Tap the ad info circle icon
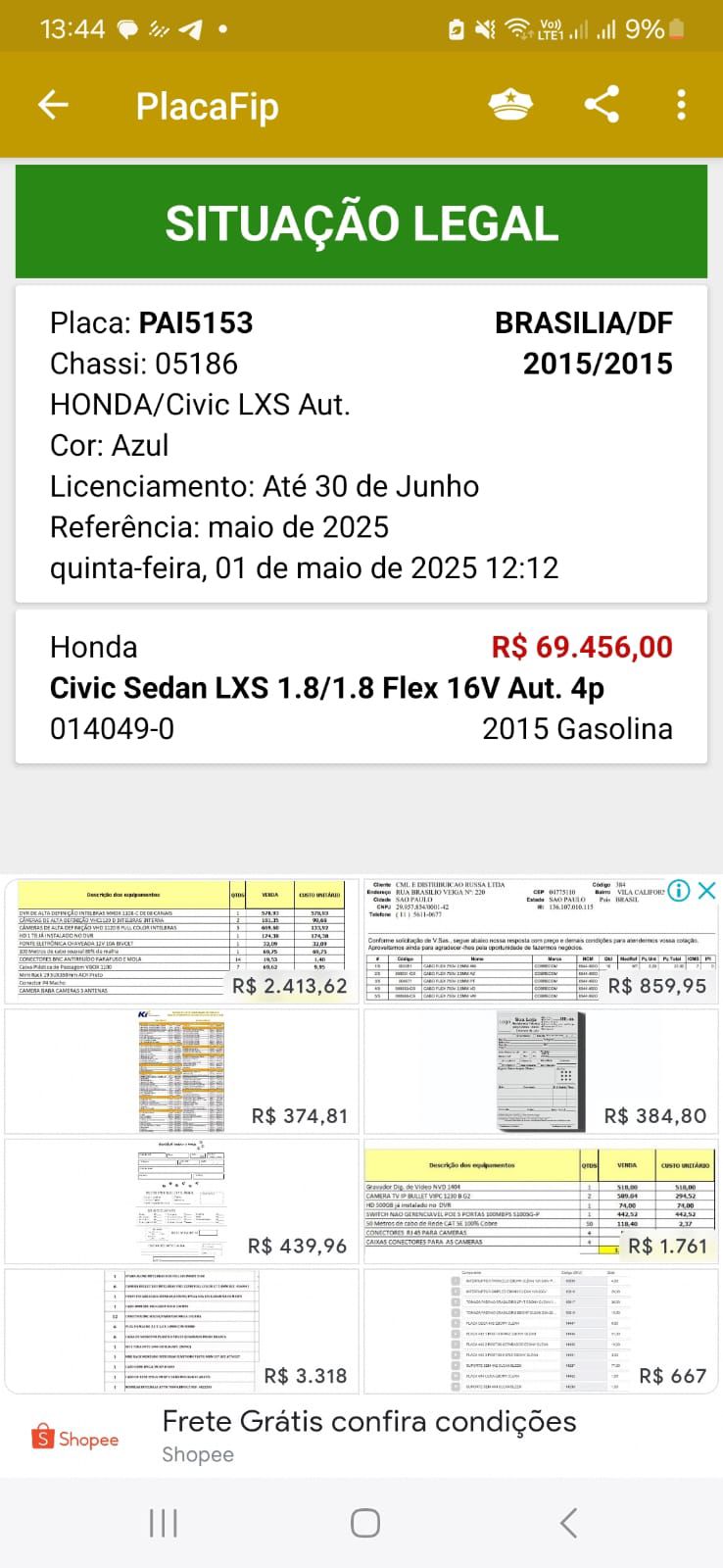 tap(679, 891)
